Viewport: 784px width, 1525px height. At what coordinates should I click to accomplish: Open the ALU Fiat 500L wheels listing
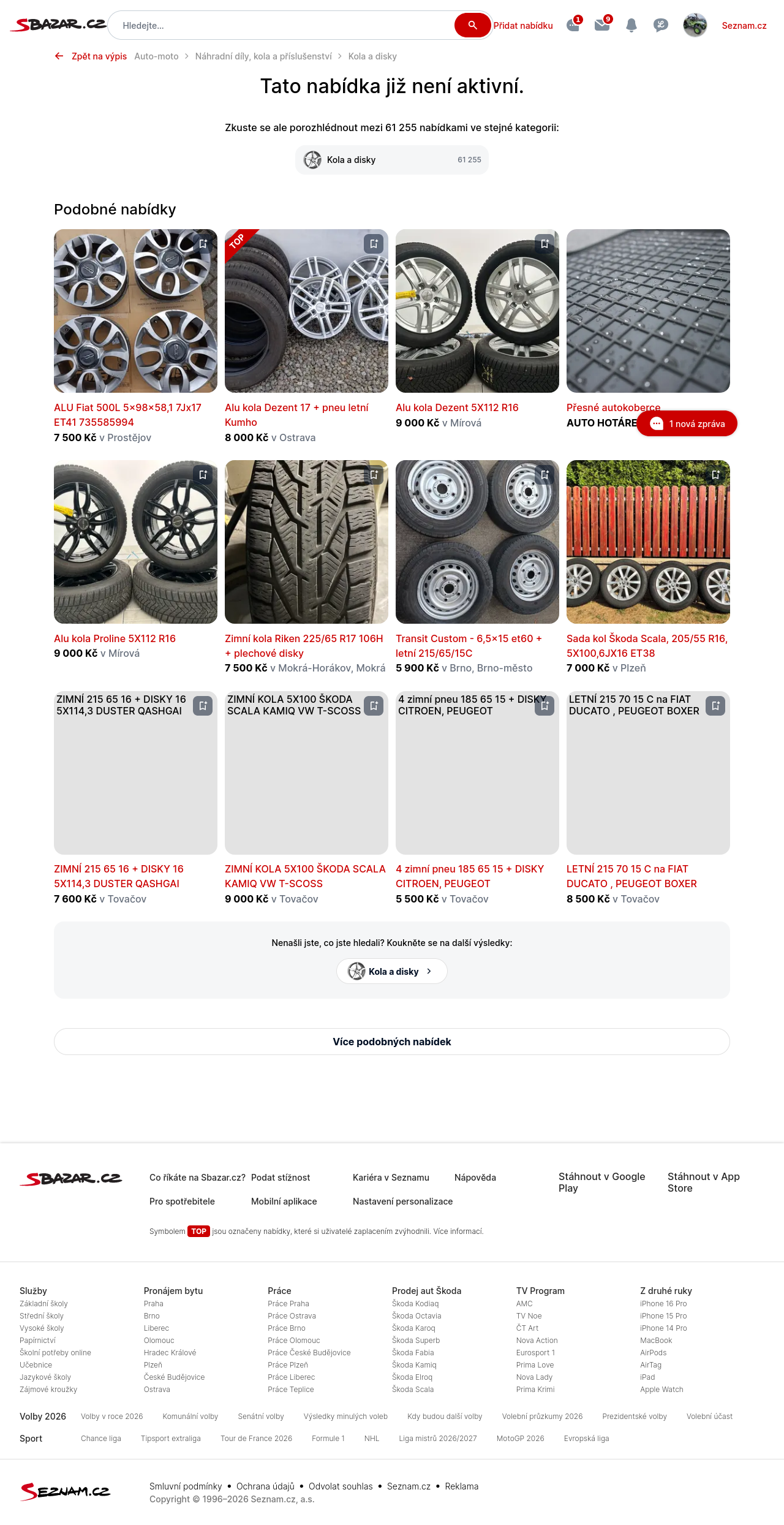tap(127, 415)
